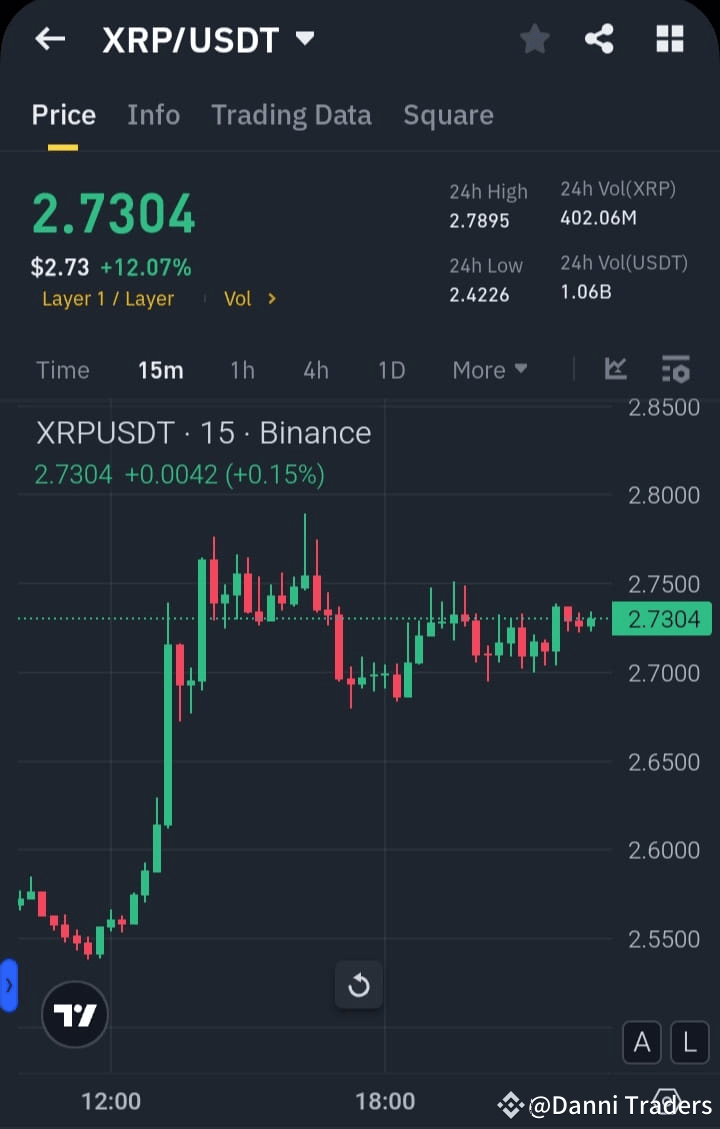Share the XRP/USDT chart
This screenshot has width=720, height=1129.
pyautogui.click(x=600, y=39)
